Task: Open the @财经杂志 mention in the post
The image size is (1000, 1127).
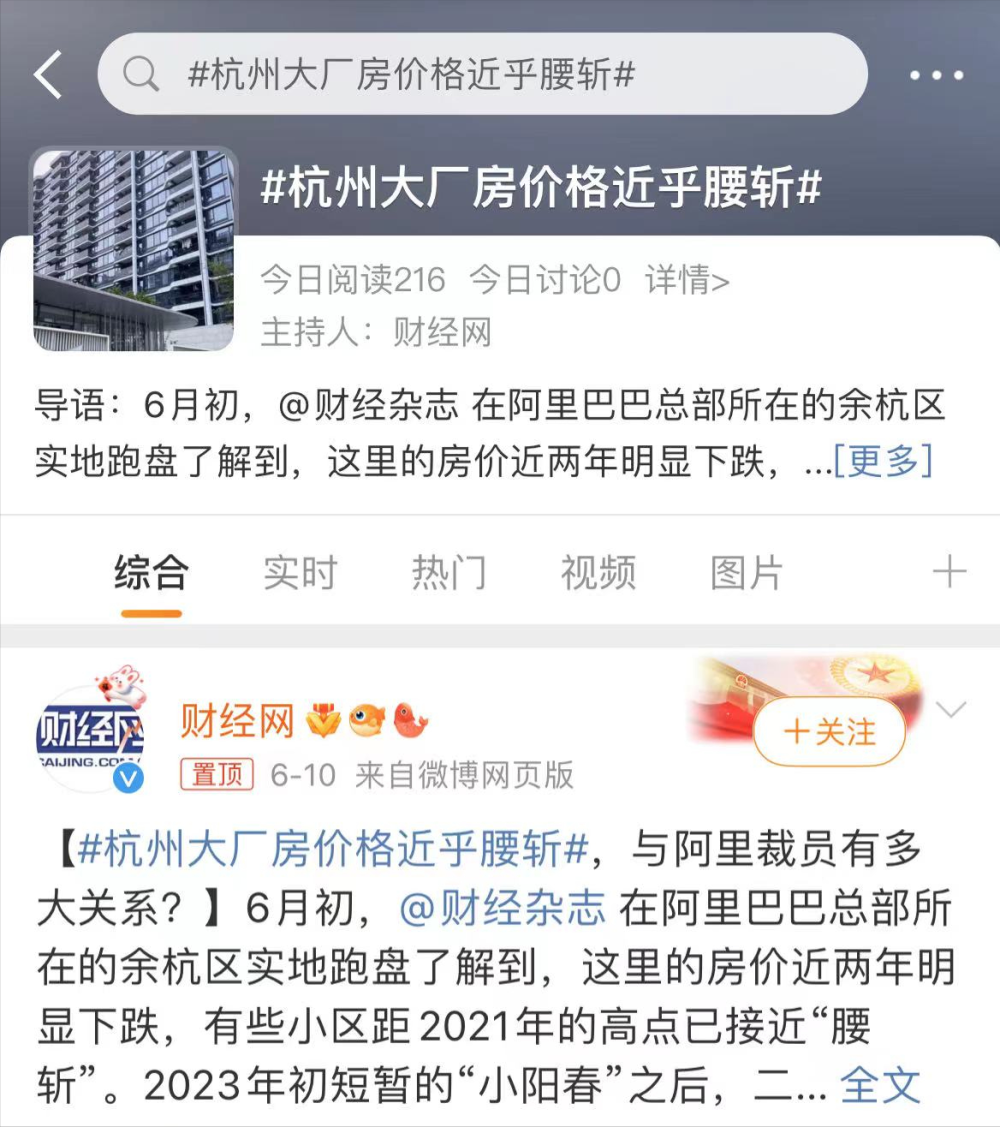Action: point(502,908)
